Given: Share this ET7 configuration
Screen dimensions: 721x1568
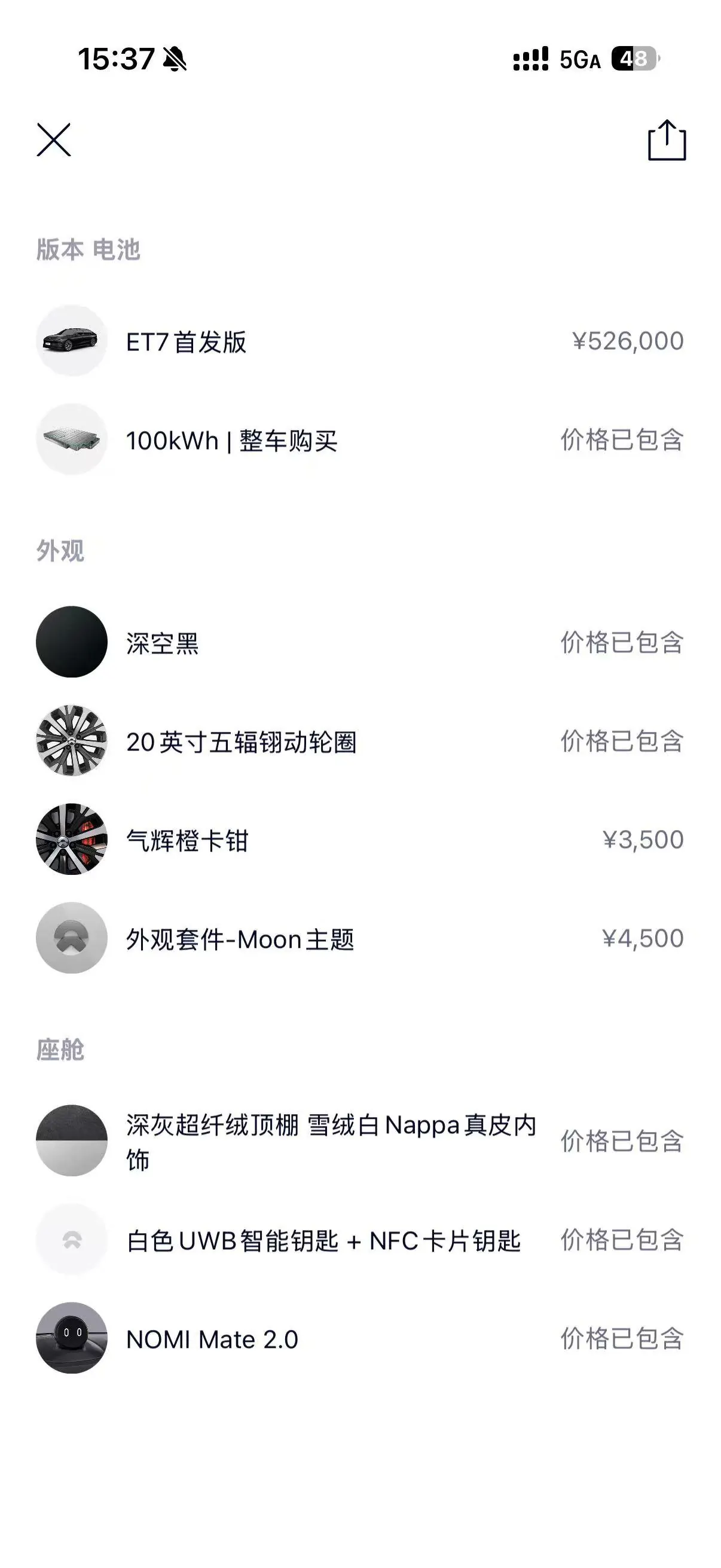Looking at the screenshot, I should pyautogui.click(x=667, y=139).
